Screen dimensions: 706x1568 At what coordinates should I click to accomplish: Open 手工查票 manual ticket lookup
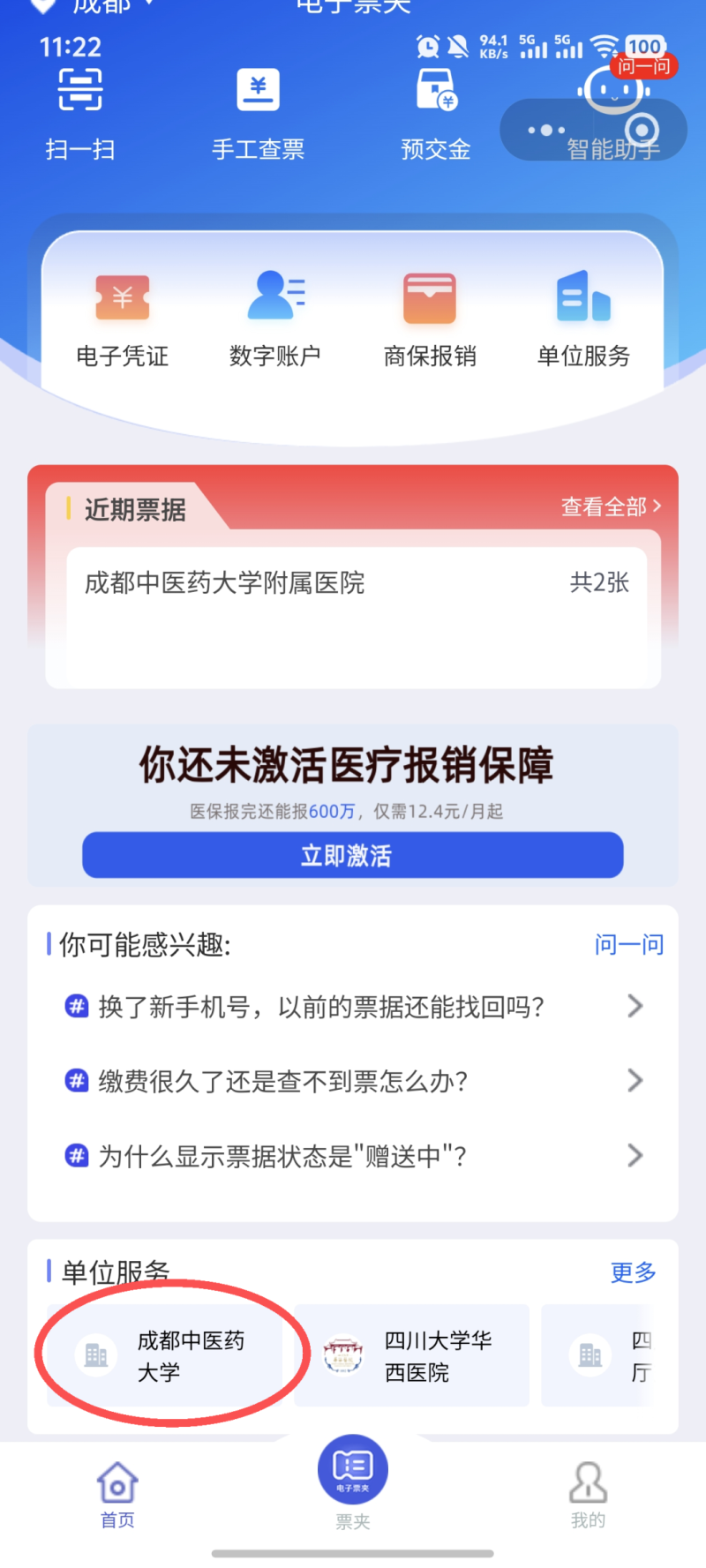coord(258,113)
